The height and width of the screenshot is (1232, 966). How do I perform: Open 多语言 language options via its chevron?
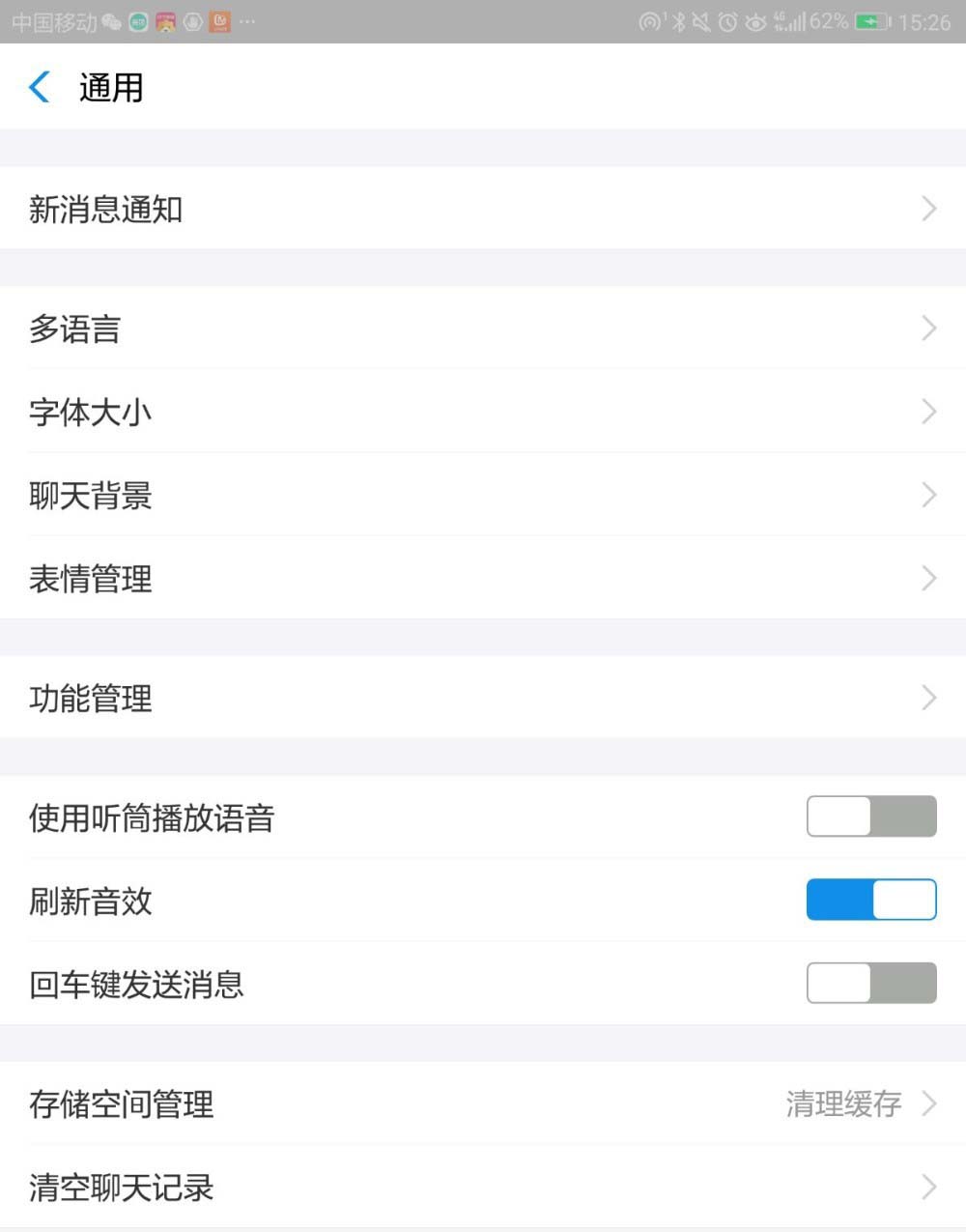pyautogui.click(x=927, y=329)
